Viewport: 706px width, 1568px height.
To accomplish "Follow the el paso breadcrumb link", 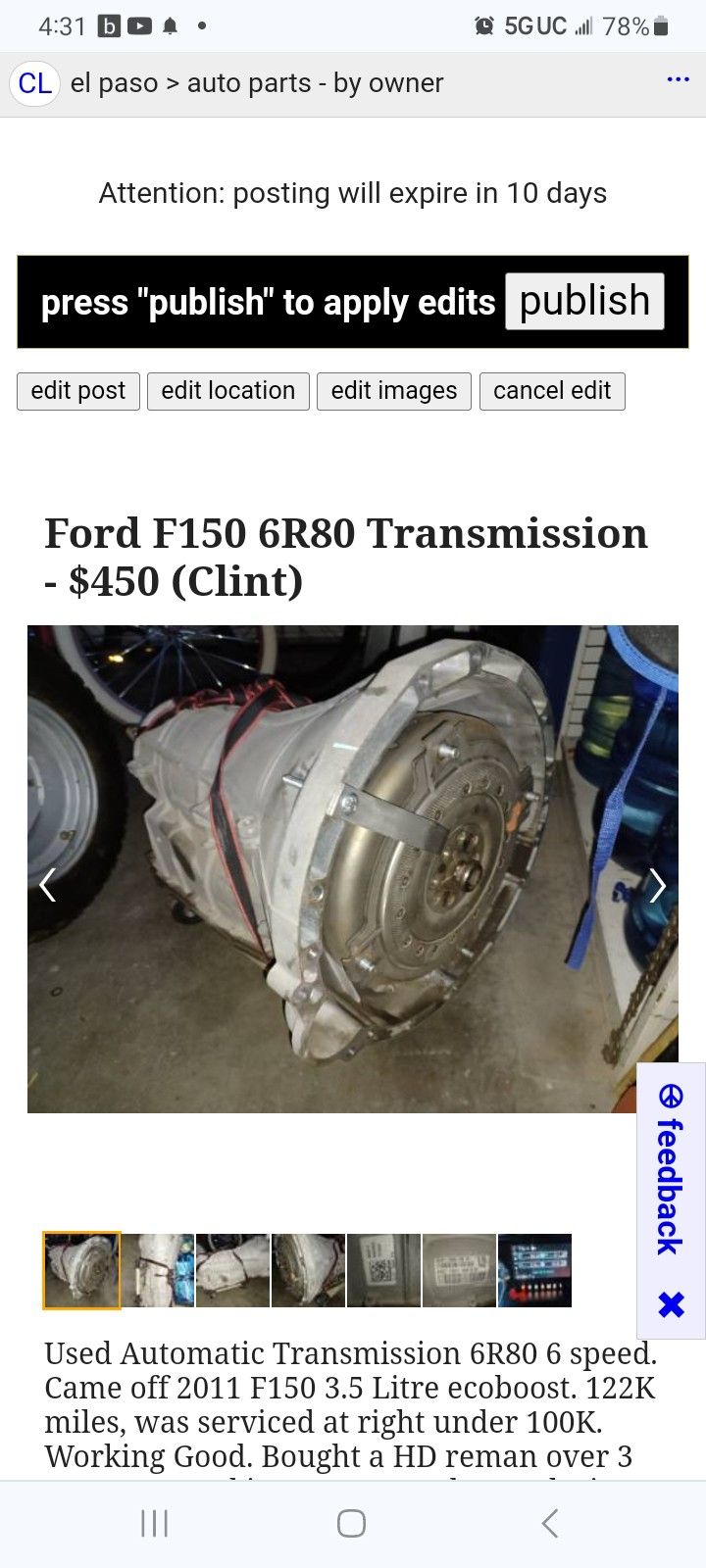I will pos(114,83).
